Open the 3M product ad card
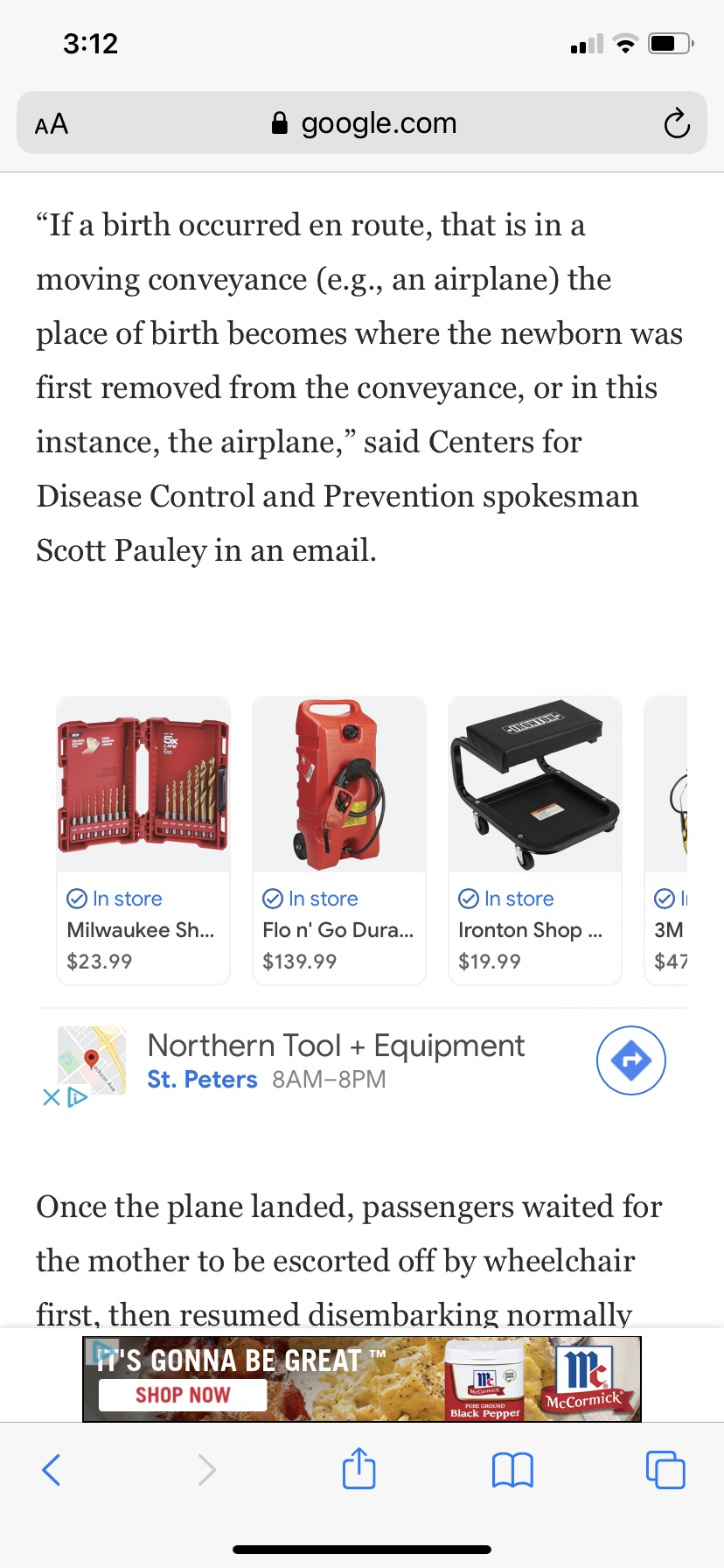This screenshot has height=1568, width=724. [x=668, y=840]
